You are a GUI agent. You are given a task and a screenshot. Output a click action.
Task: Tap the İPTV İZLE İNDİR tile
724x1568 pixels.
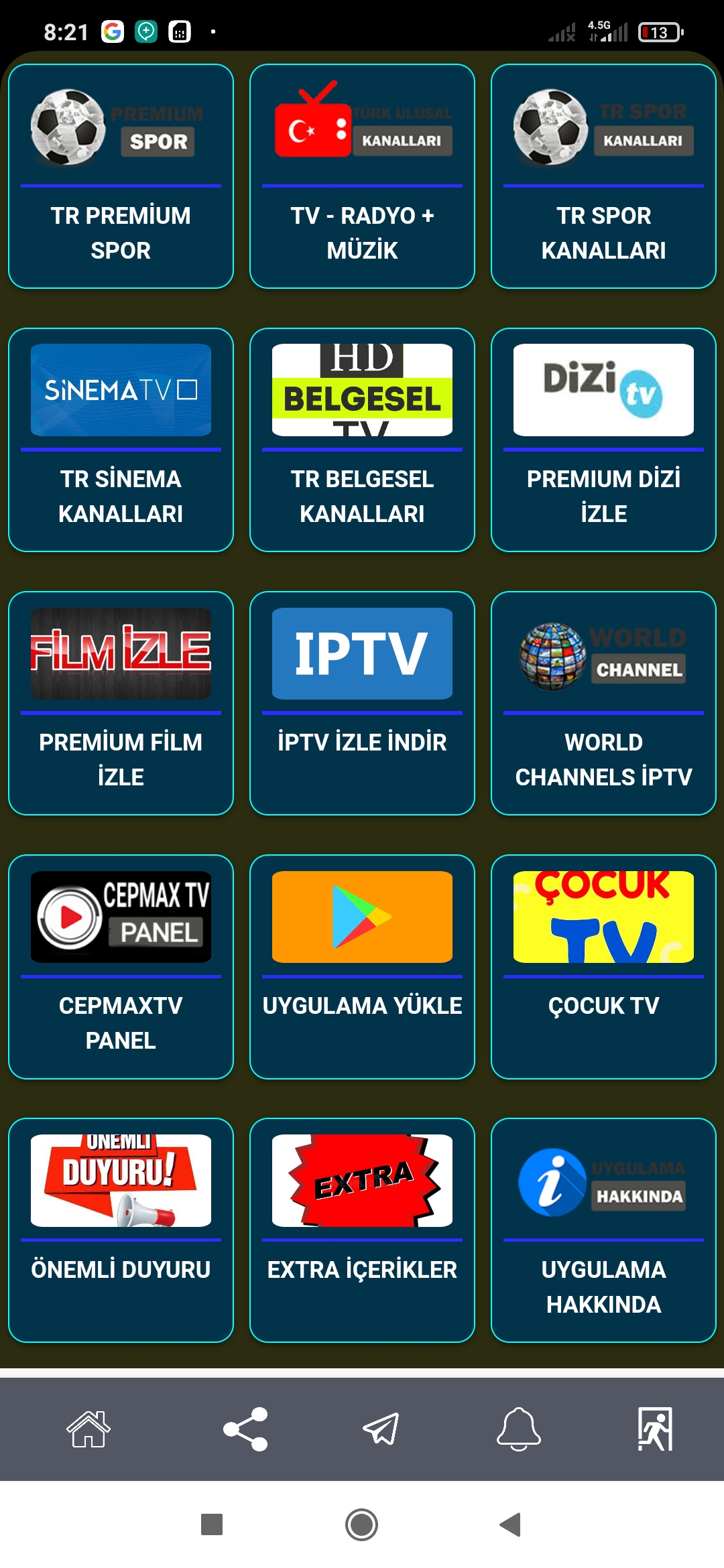coord(362,703)
